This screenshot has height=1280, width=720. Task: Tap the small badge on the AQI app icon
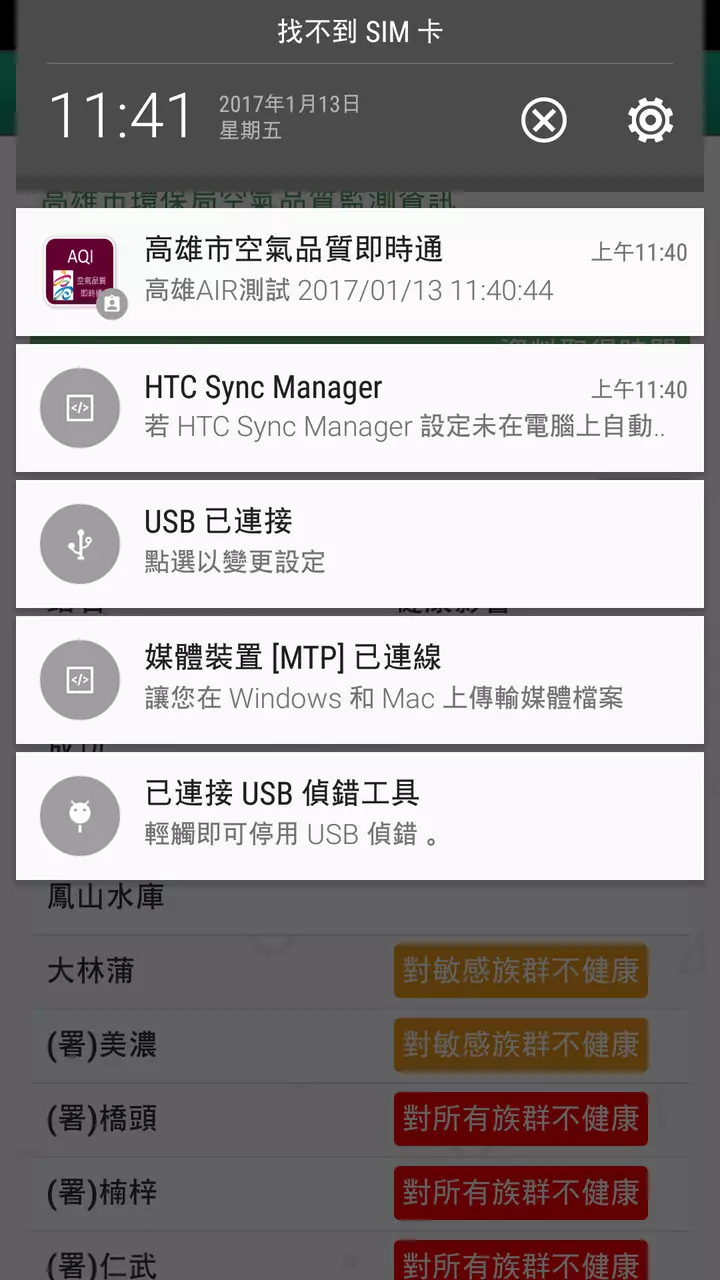[112, 303]
